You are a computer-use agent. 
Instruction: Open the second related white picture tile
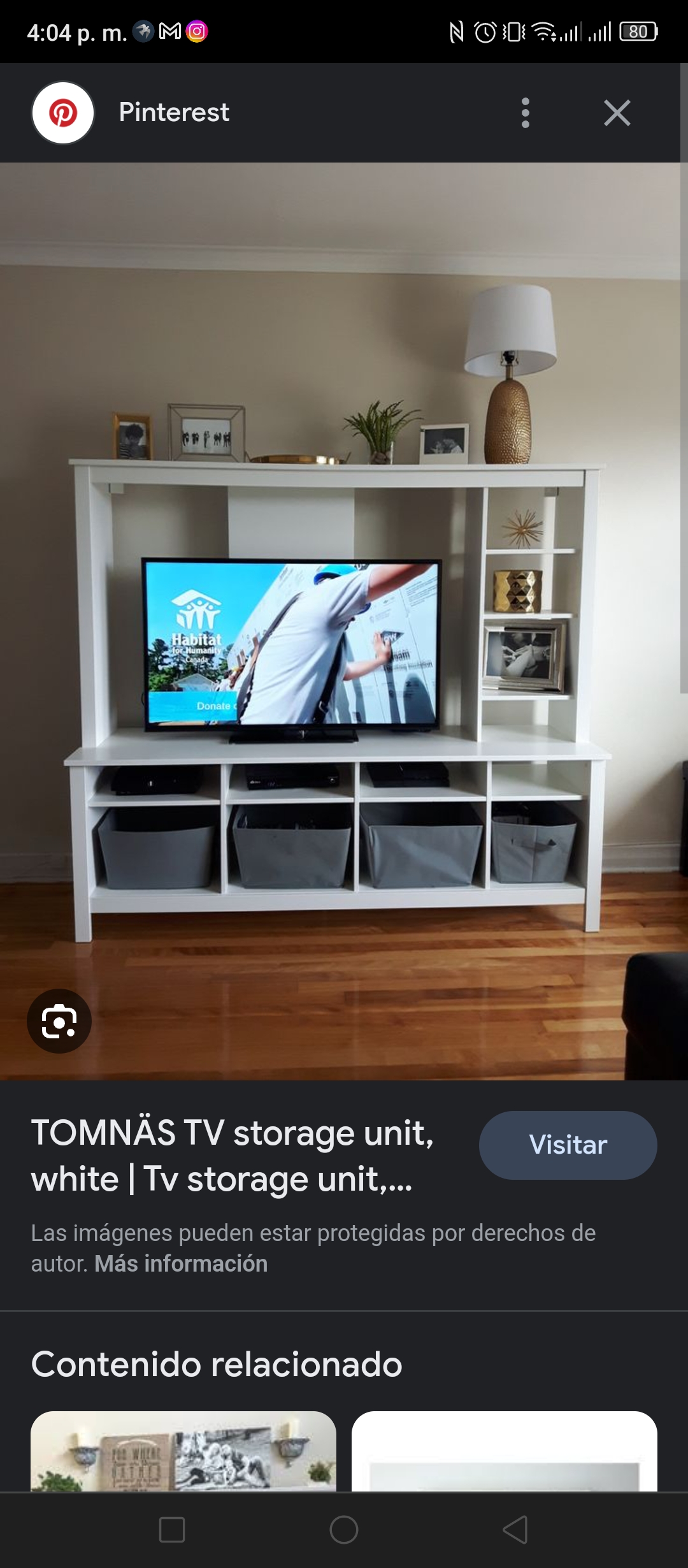[x=504, y=1451]
